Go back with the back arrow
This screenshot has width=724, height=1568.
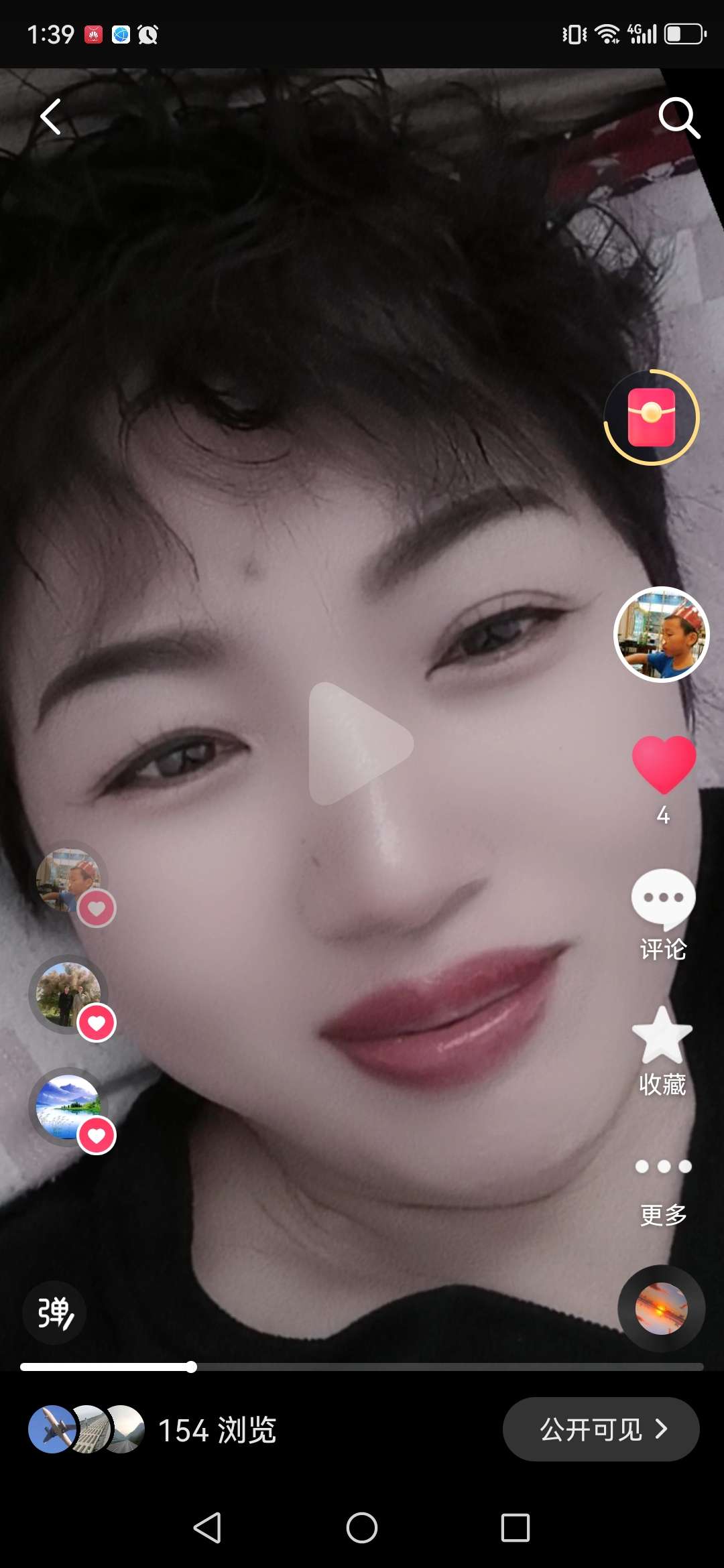coord(51,116)
